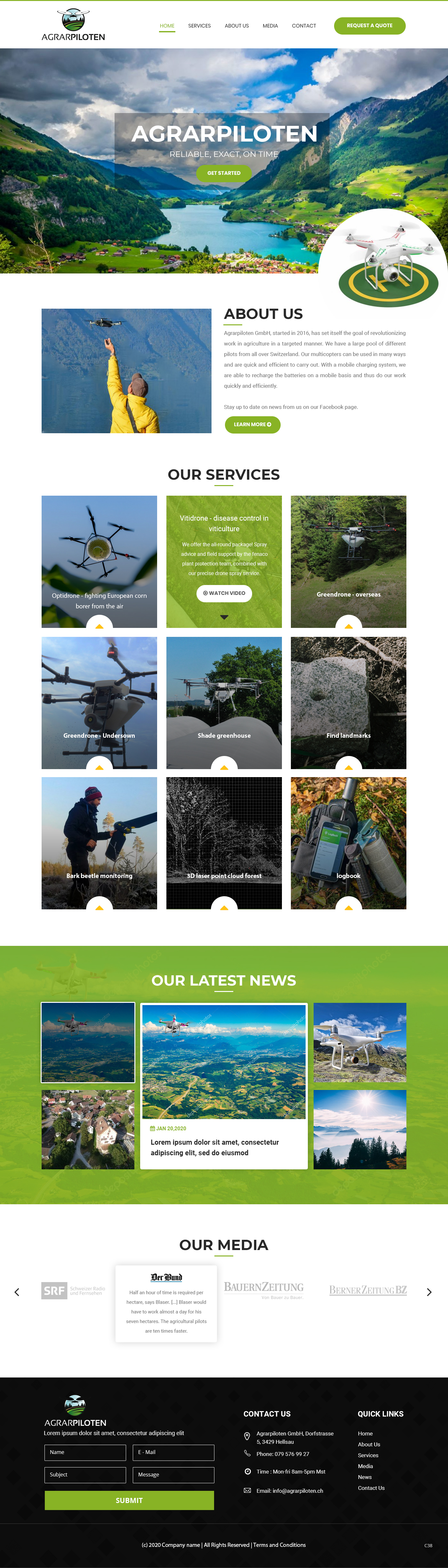This screenshot has height=1568, width=448.
Task: Open the Media nav item
Action: [270, 26]
